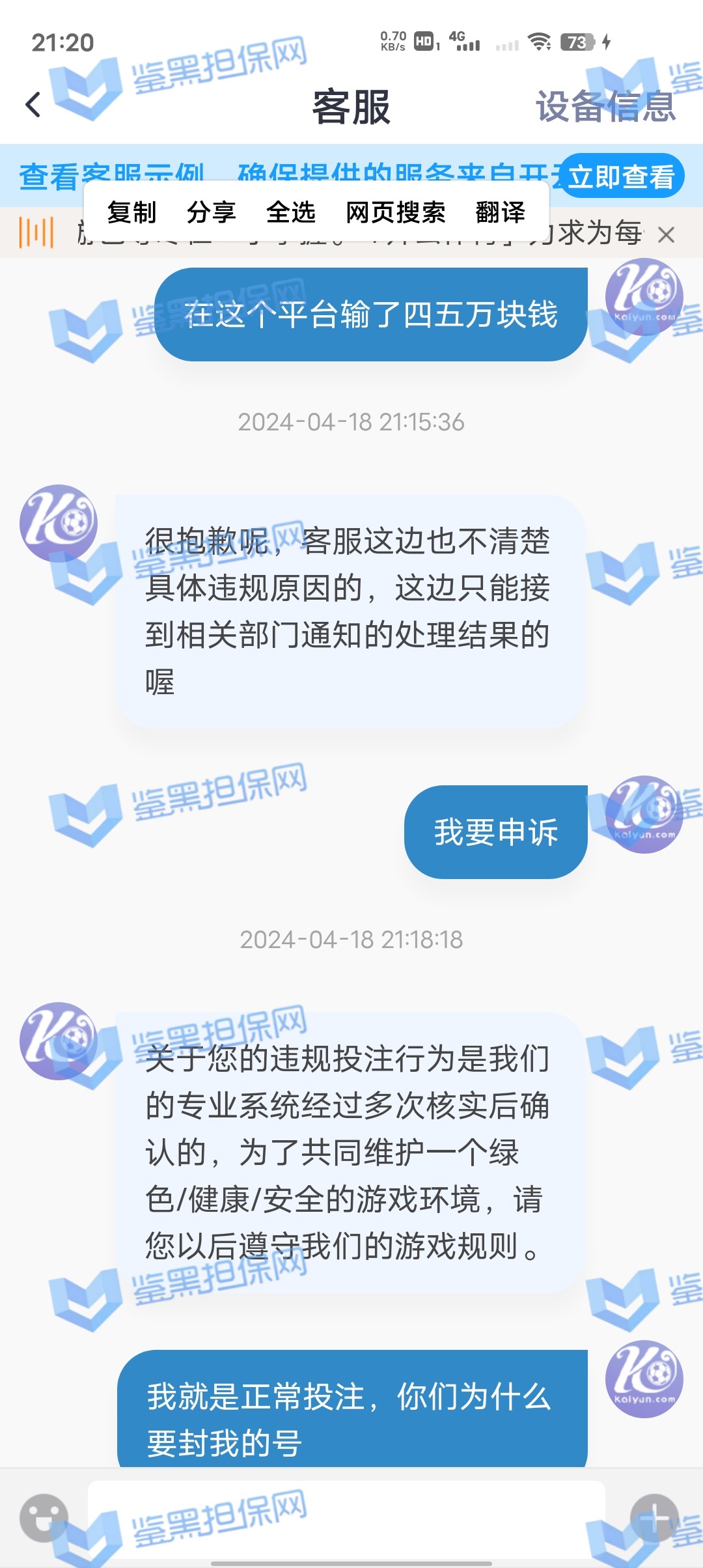
Task: Dismiss the scrolling notice banner
Action: 665,234
